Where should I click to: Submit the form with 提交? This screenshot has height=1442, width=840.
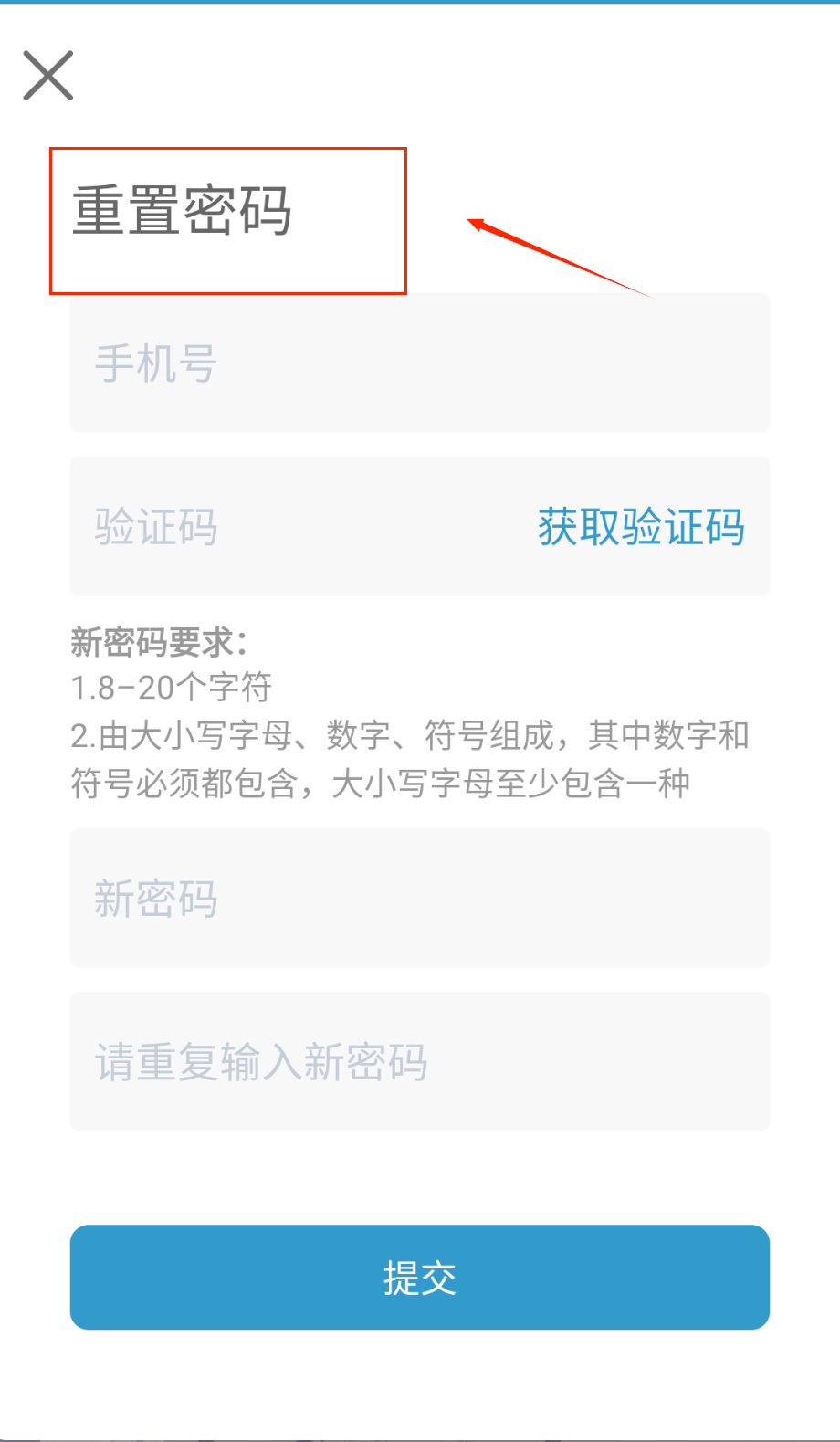tap(419, 1278)
